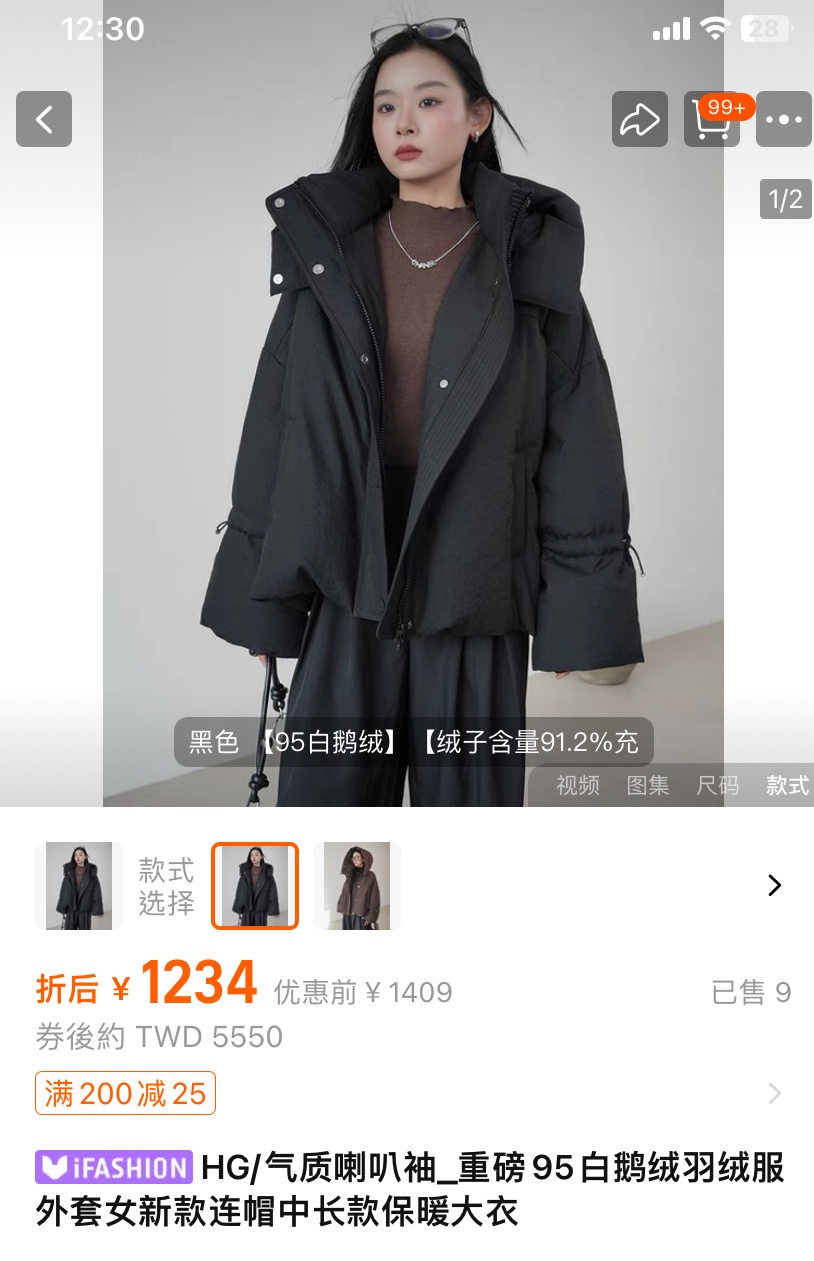Select the highlighted black jacket style thumbnail
Viewport: 814px width, 1261px height.
point(255,886)
